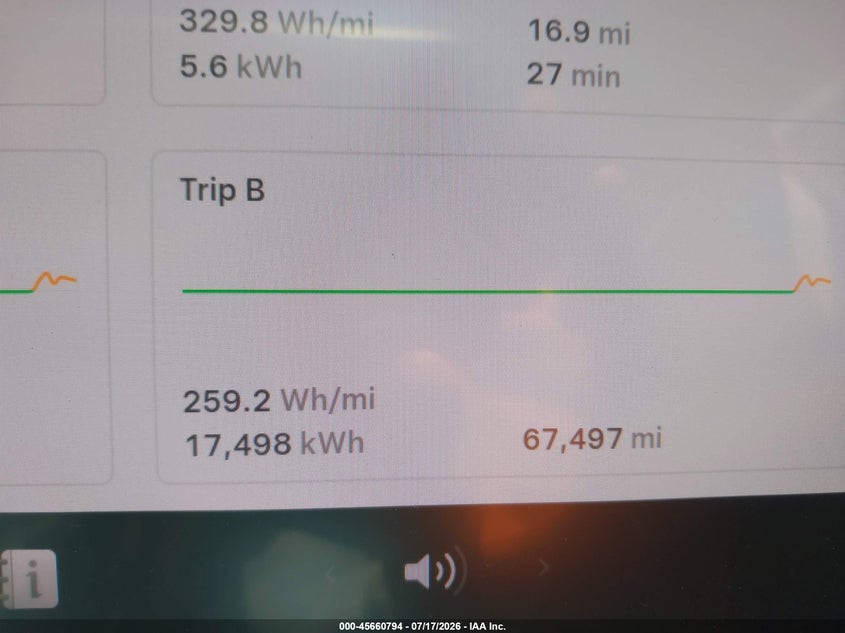Open the Trip B card
This screenshot has width=845, height=633.
click(x=501, y=318)
